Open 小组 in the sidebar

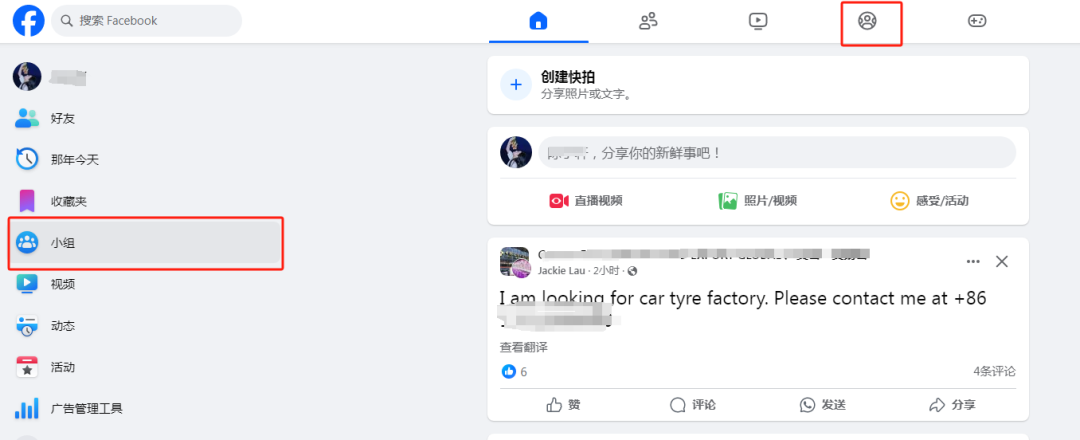[x=62, y=243]
